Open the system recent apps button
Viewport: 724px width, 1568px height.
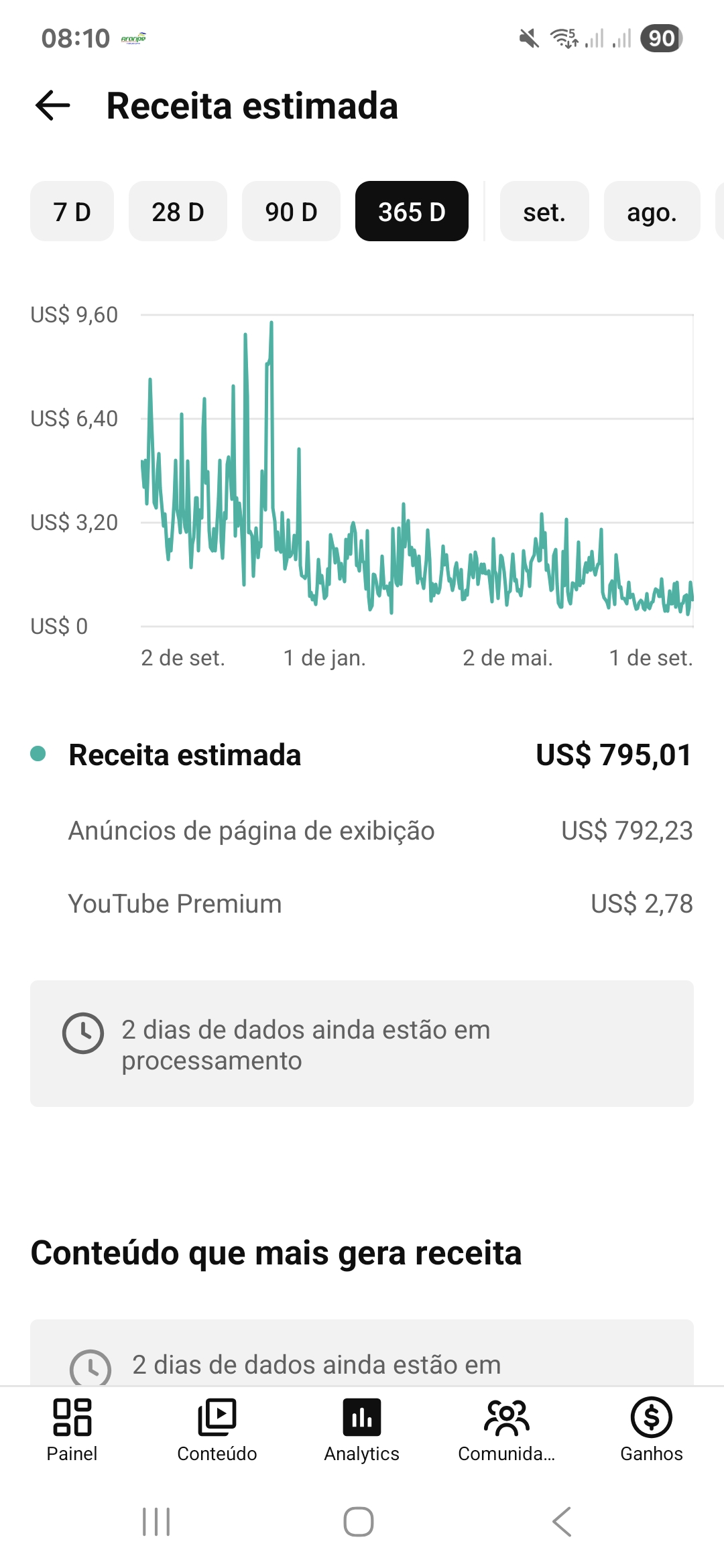click(156, 1522)
